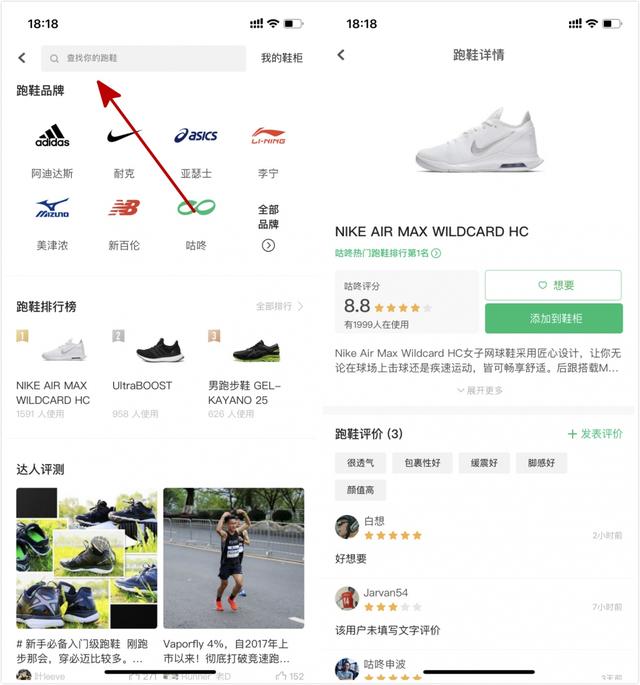The width and height of the screenshot is (640, 685).
Task: Open 全部排行 full ranking list
Action: click(279, 306)
